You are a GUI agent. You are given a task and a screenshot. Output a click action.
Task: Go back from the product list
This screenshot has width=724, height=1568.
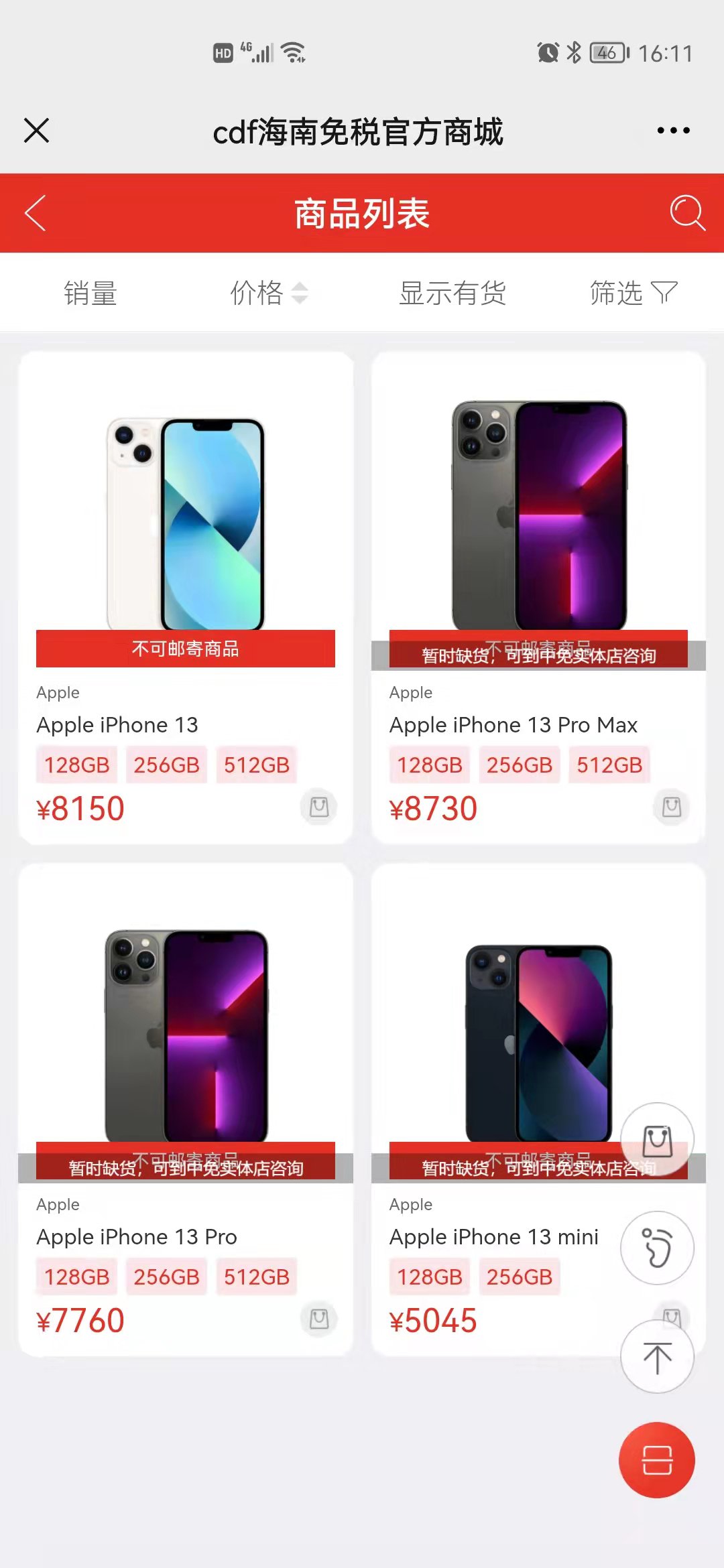36,213
